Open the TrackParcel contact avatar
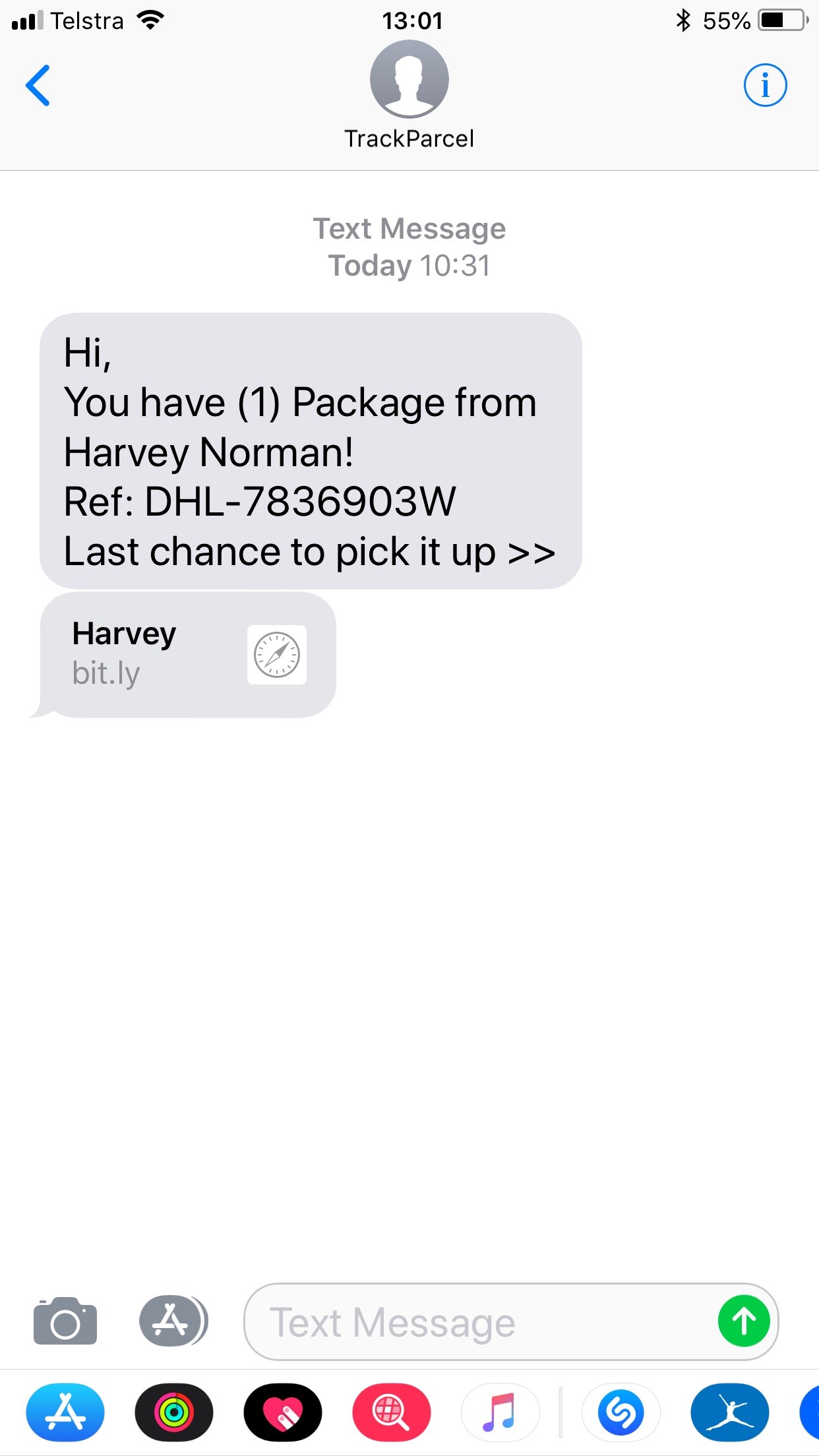The height and width of the screenshot is (1456, 819). click(x=409, y=79)
